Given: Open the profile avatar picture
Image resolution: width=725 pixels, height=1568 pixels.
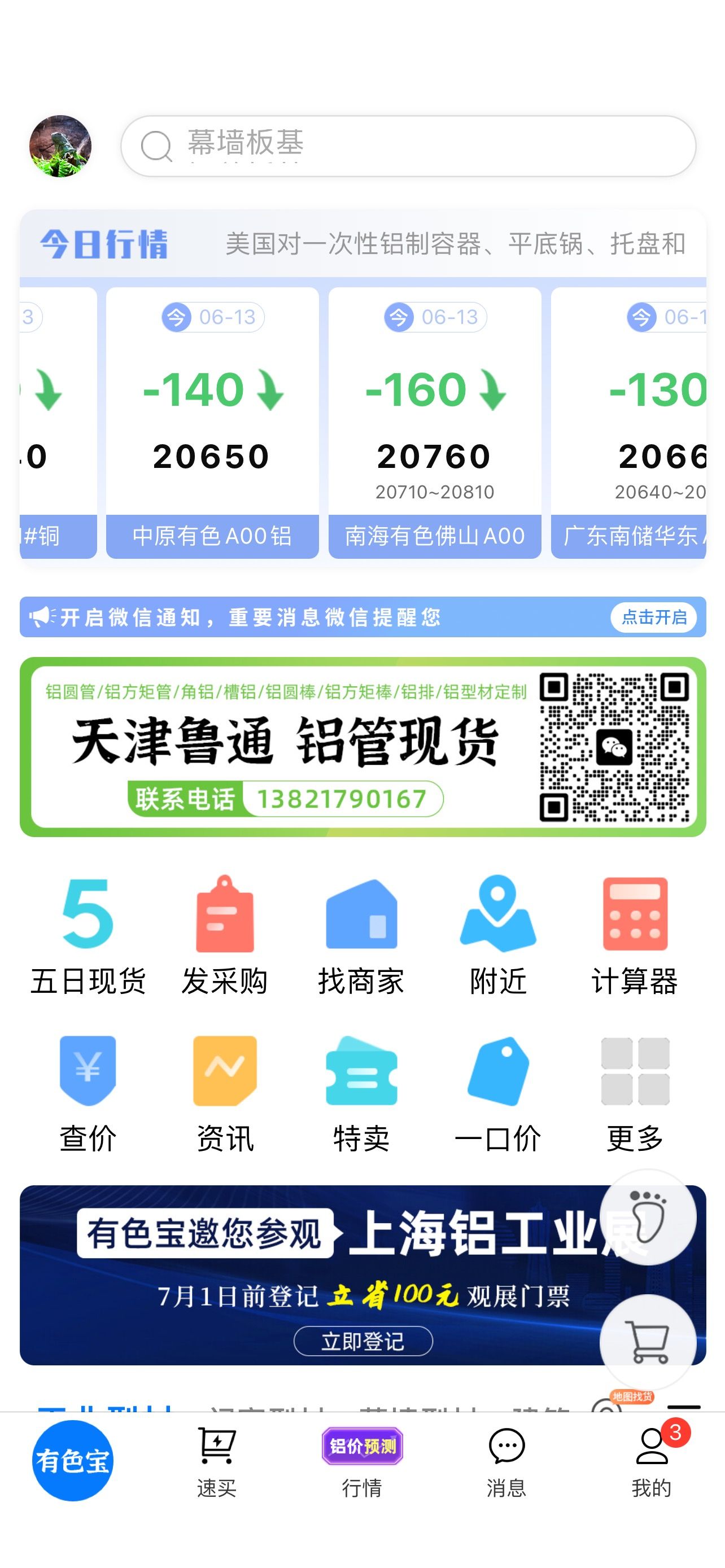Looking at the screenshot, I should pos(60,146).
